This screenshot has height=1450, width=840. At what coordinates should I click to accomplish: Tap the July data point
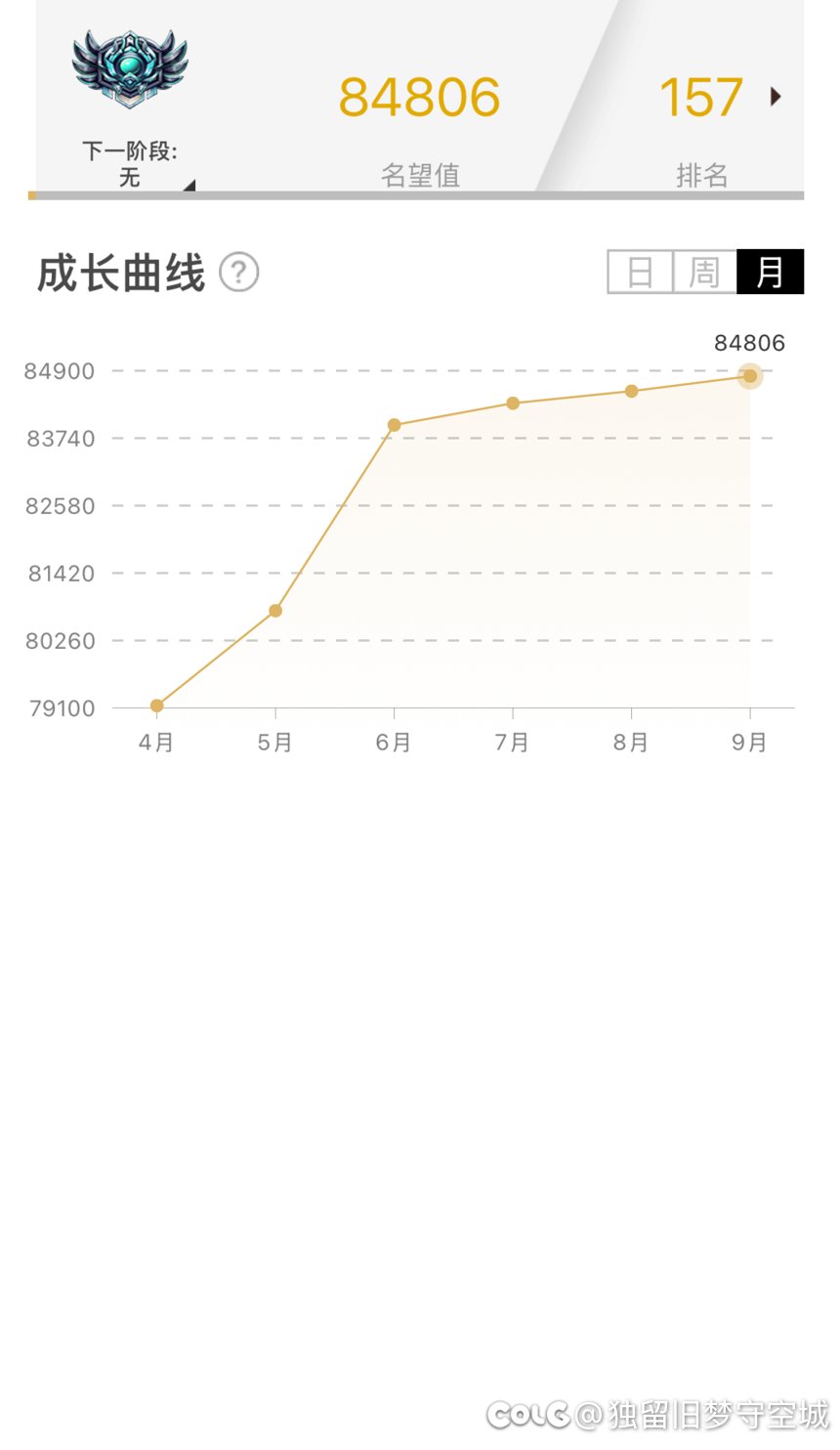click(x=513, y=404)
